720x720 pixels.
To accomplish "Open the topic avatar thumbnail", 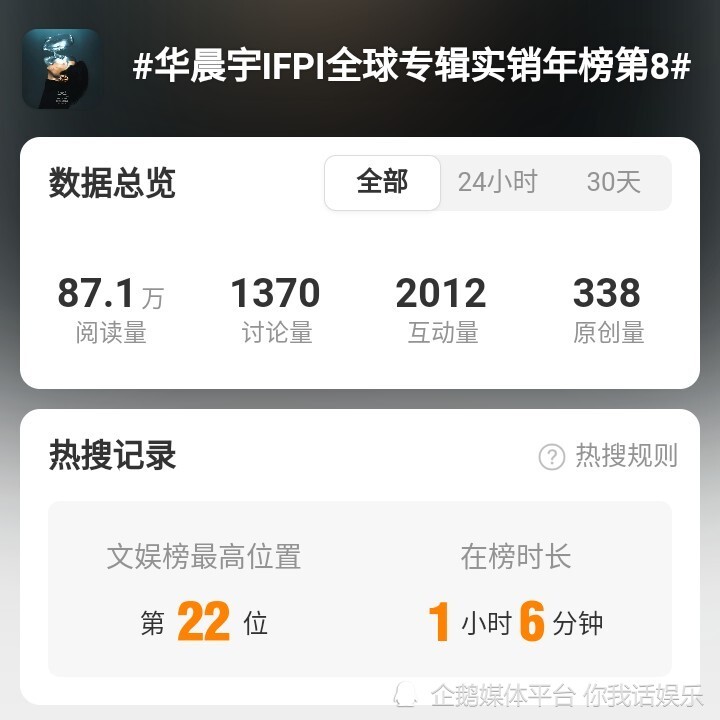I will click(61, 68).
